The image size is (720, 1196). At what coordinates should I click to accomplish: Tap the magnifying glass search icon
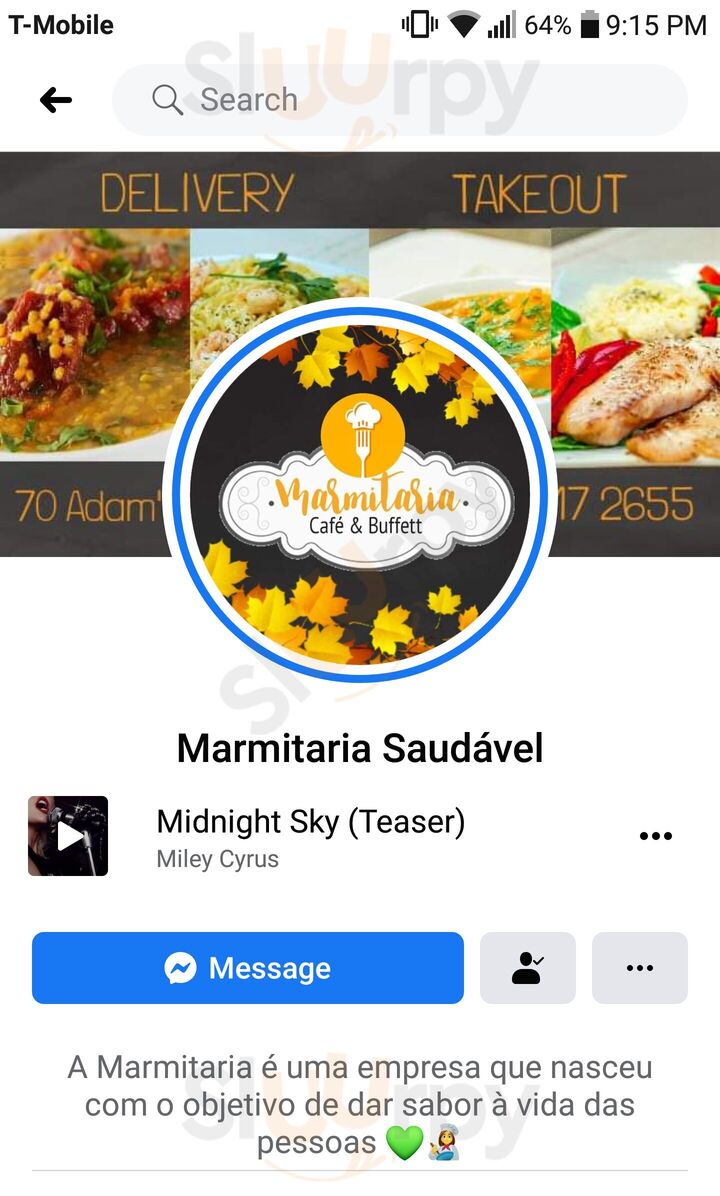coord(166,99)
